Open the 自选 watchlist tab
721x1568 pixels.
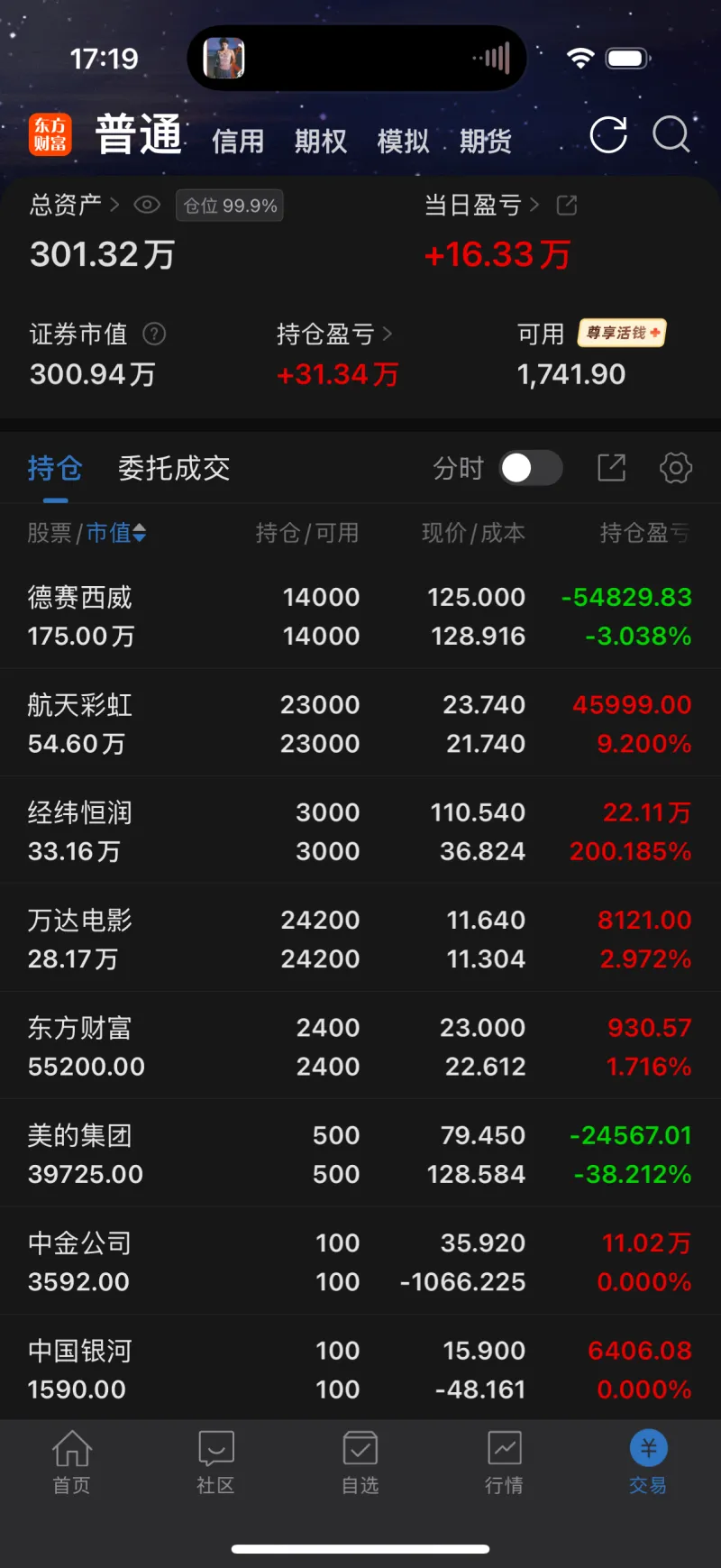[360, 1462]
